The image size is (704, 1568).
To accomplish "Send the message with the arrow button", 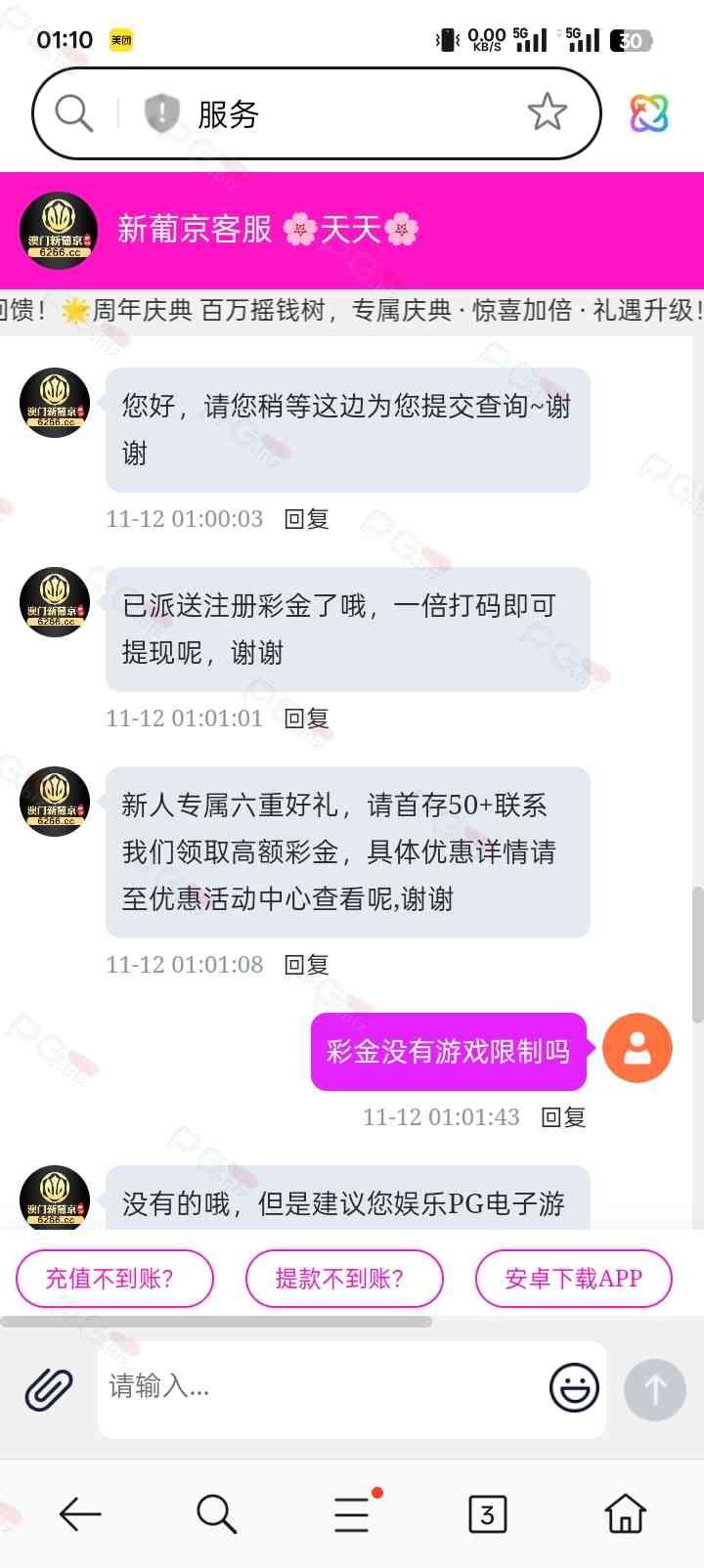I will tap(655, 1388).
